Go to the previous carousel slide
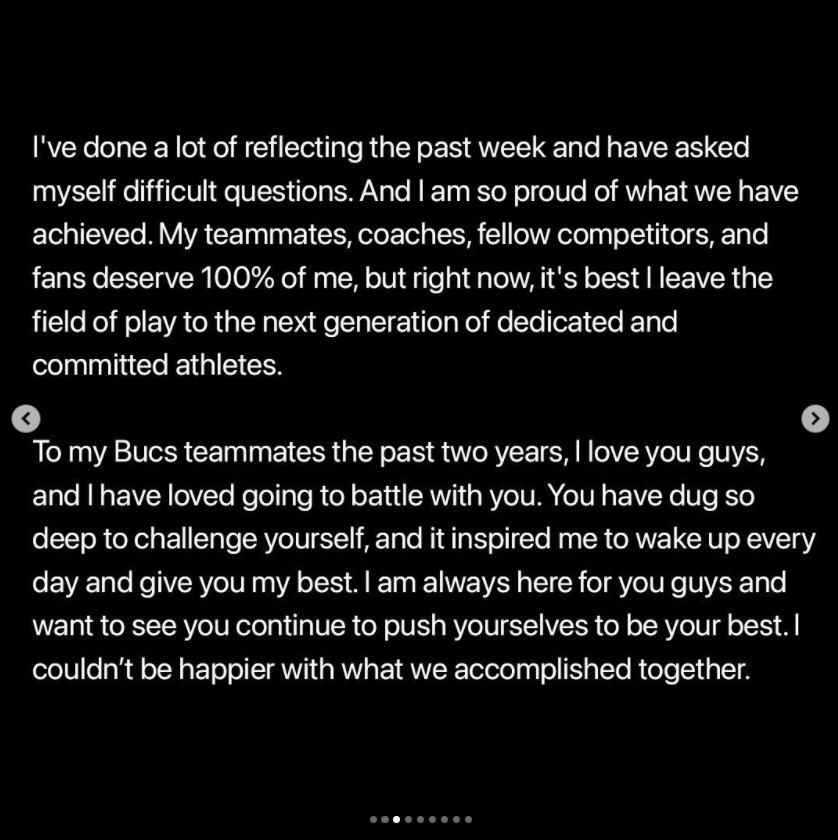The height and width of the screenshot is (840, 838). 27,418
